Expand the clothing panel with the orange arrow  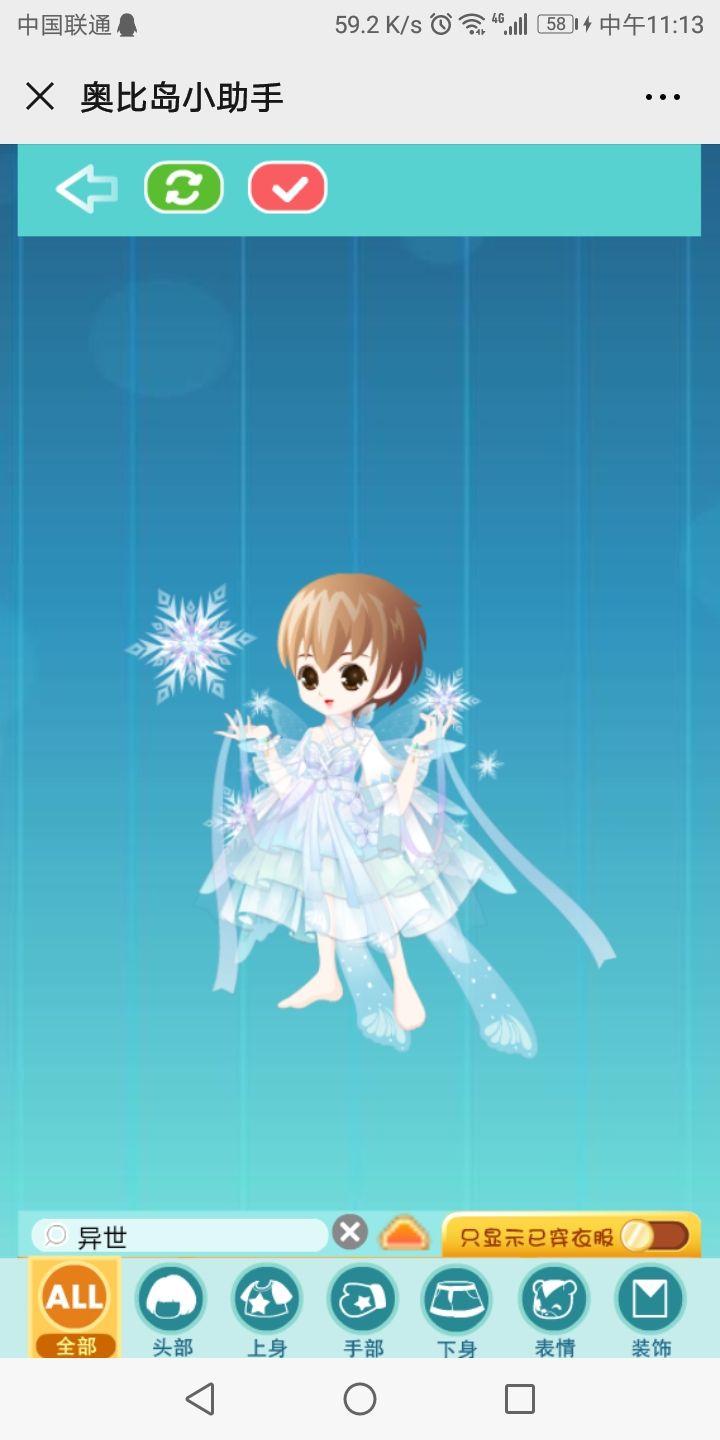(405, 1234)
